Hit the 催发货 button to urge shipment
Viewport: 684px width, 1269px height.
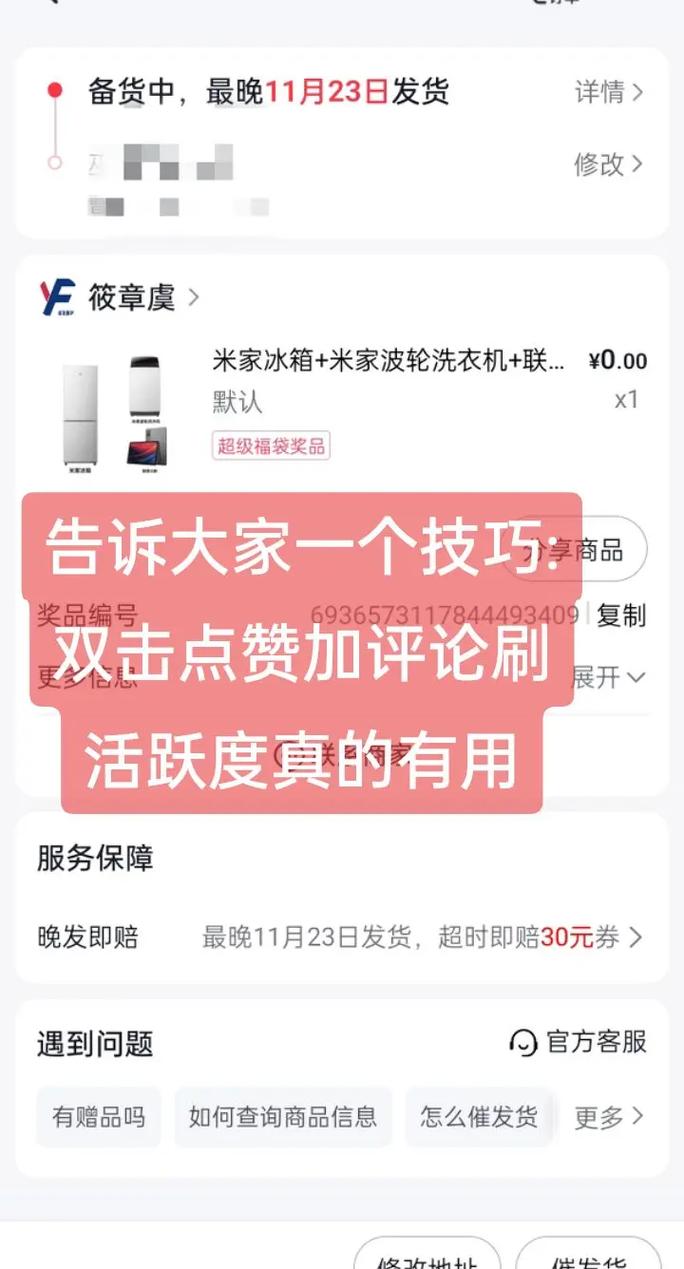coord(588,1256)
